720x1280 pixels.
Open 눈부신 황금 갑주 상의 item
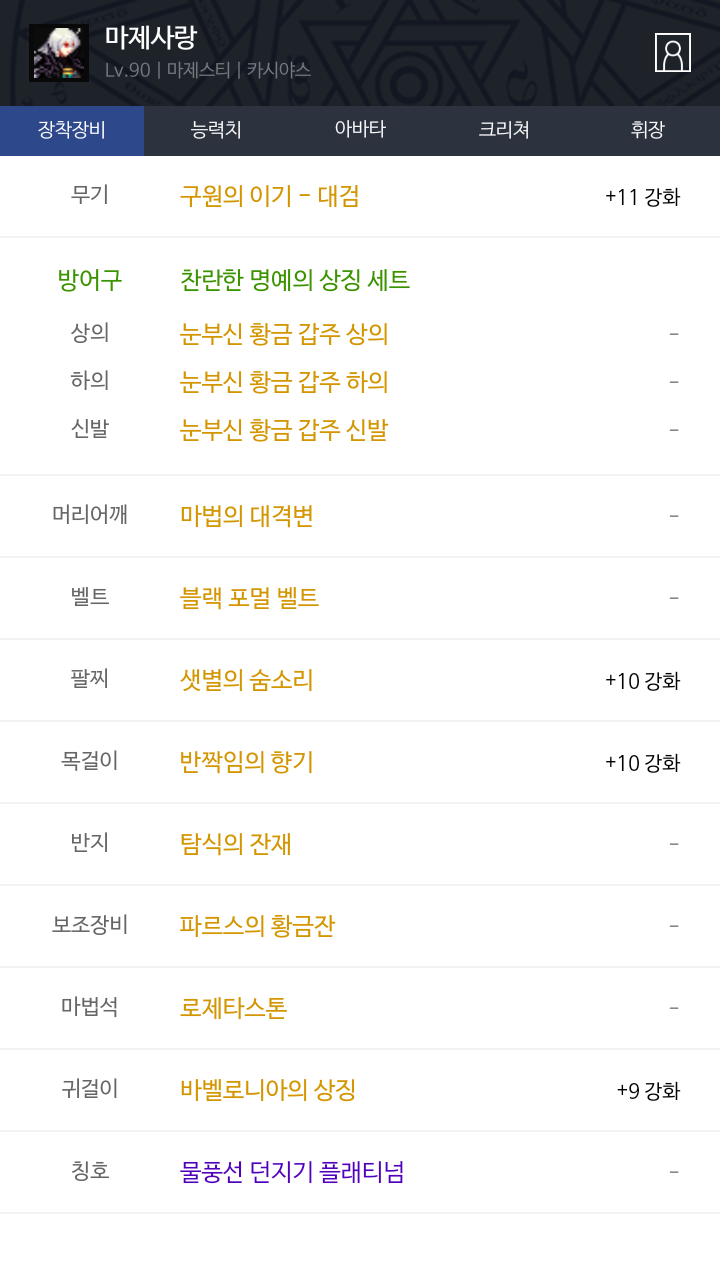[360, 334]
